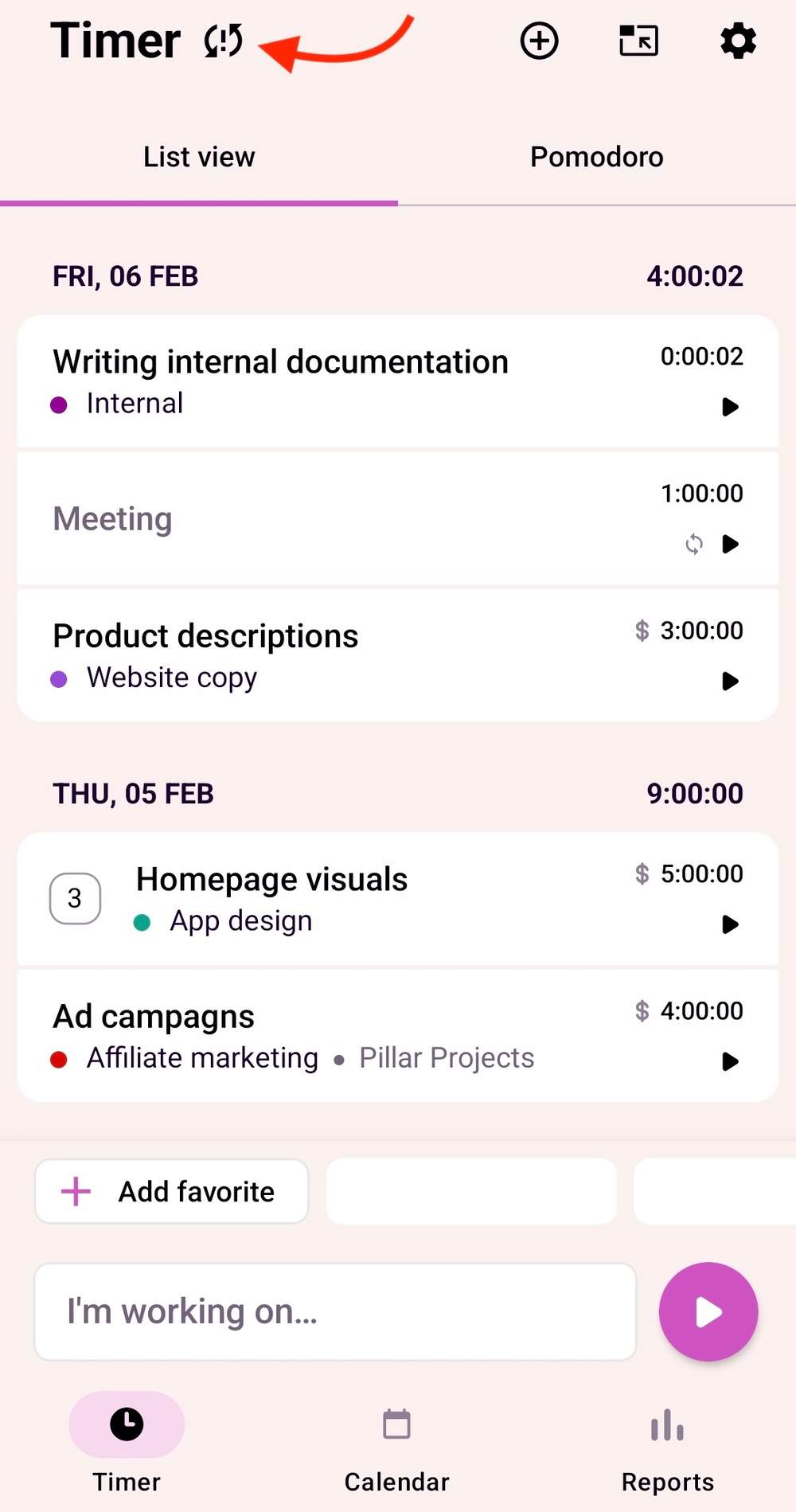Open the settings gear icon
This screenshot has width=796, height=1512.
(x=737, y=41)
